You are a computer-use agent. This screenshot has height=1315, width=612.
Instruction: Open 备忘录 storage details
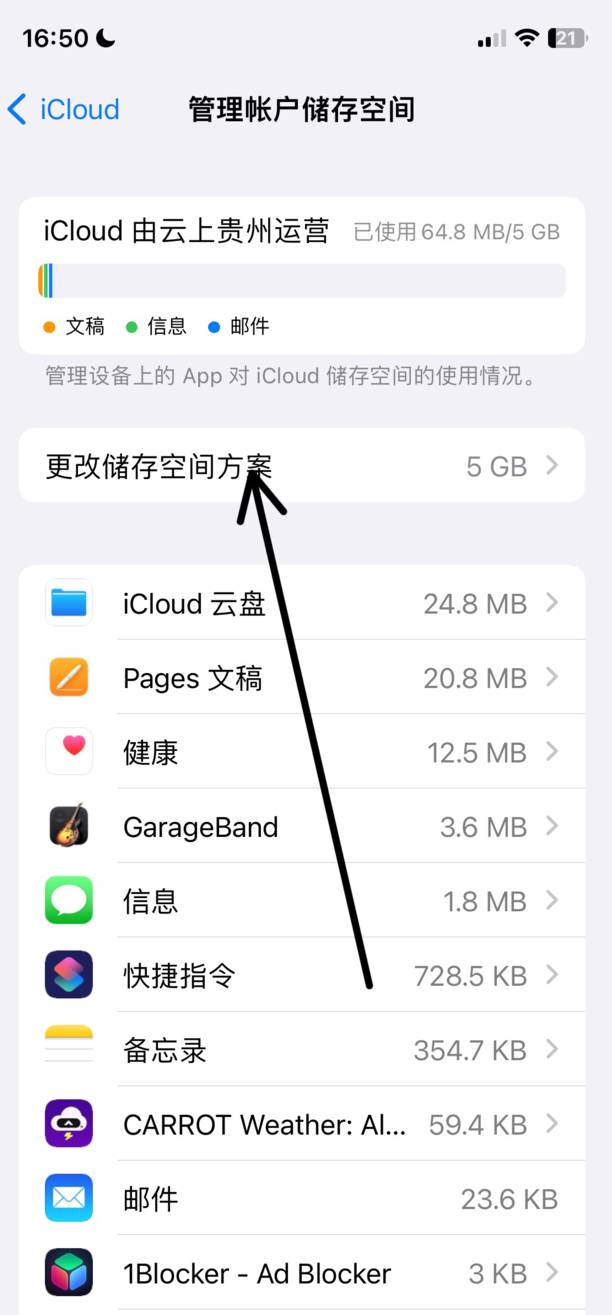tap(301, 1050)
